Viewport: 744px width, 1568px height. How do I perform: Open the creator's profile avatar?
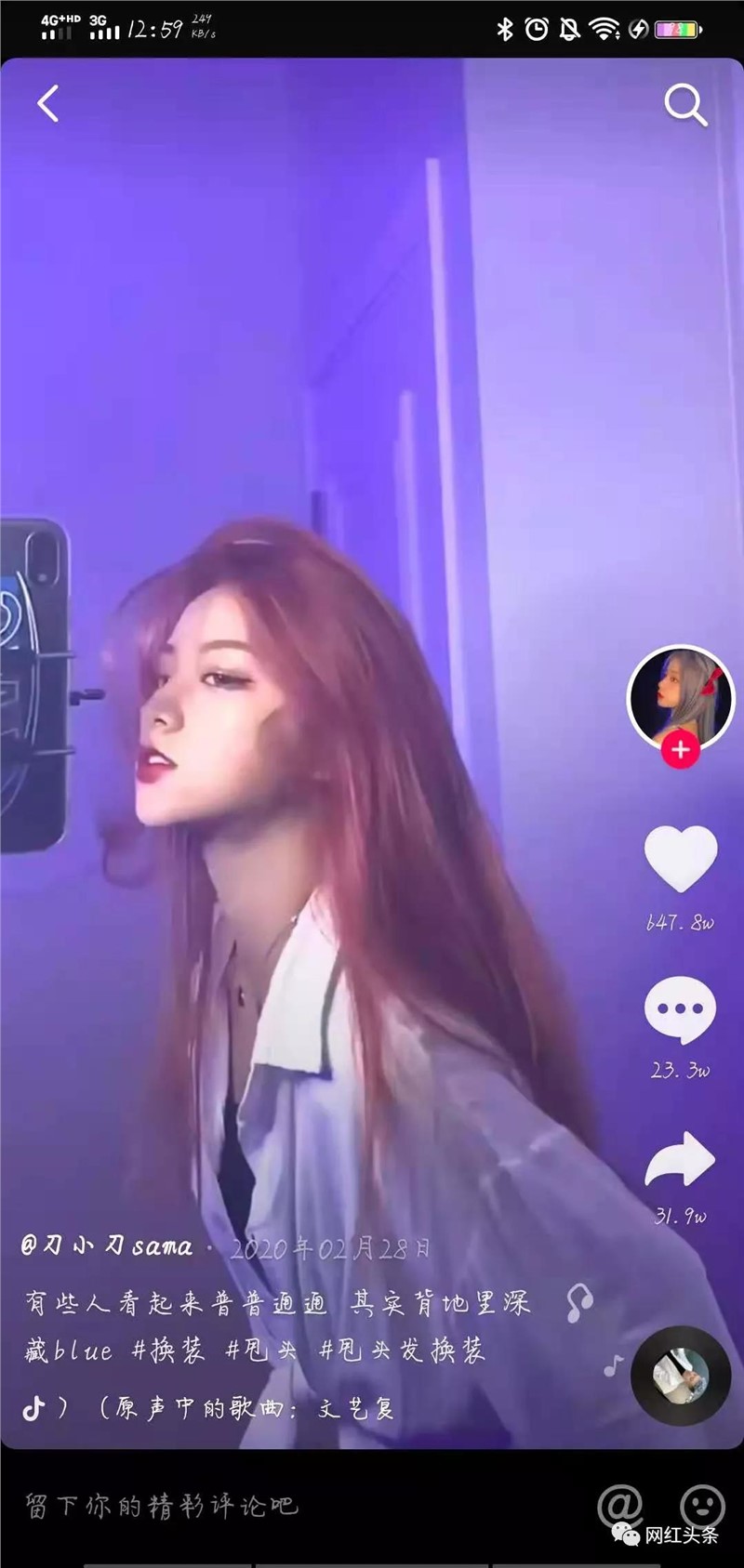(x=681, y=696)
